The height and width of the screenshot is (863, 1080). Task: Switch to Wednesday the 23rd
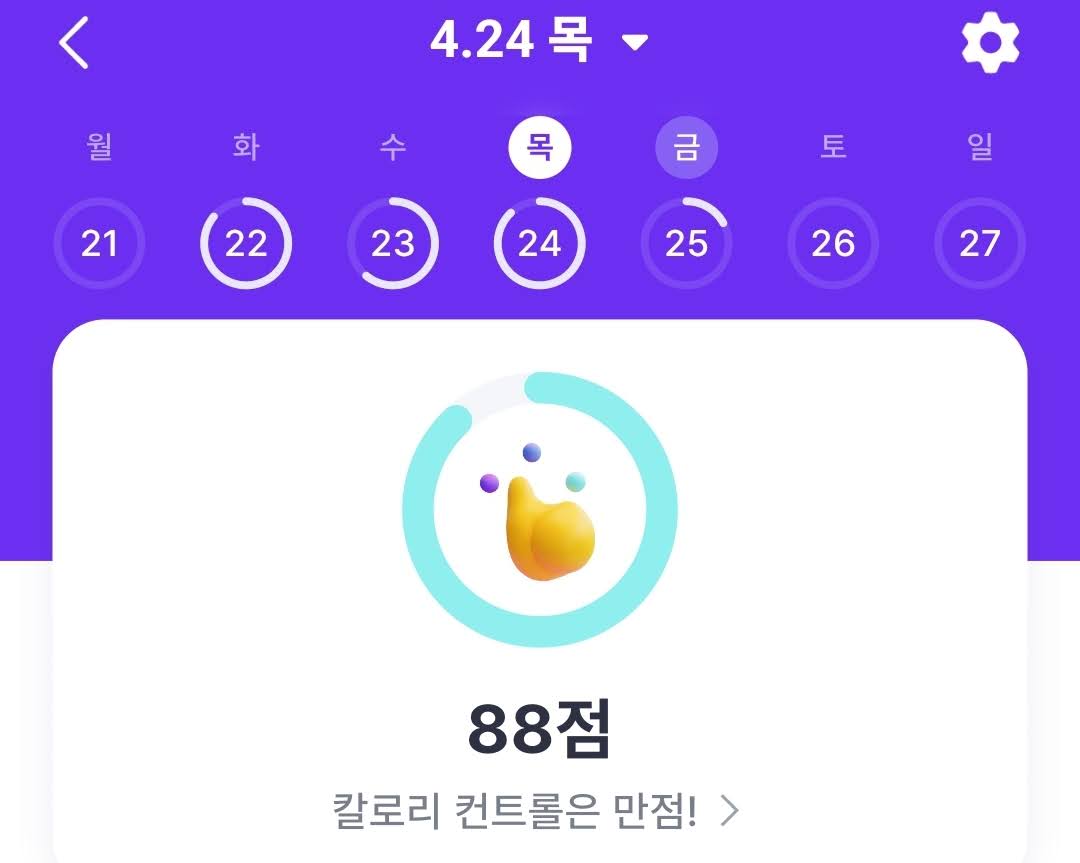(x=393, y=243)
